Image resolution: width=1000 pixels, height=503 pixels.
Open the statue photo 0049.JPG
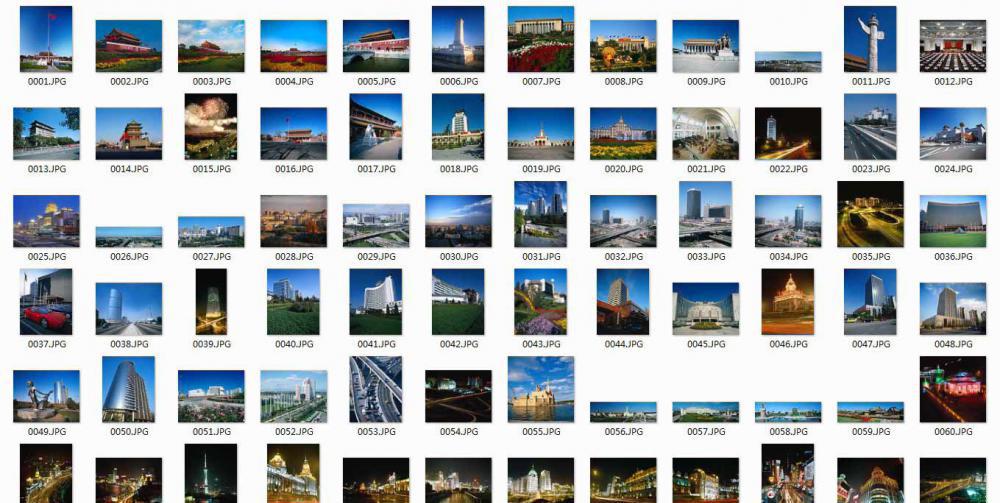[x=46, y=396]
